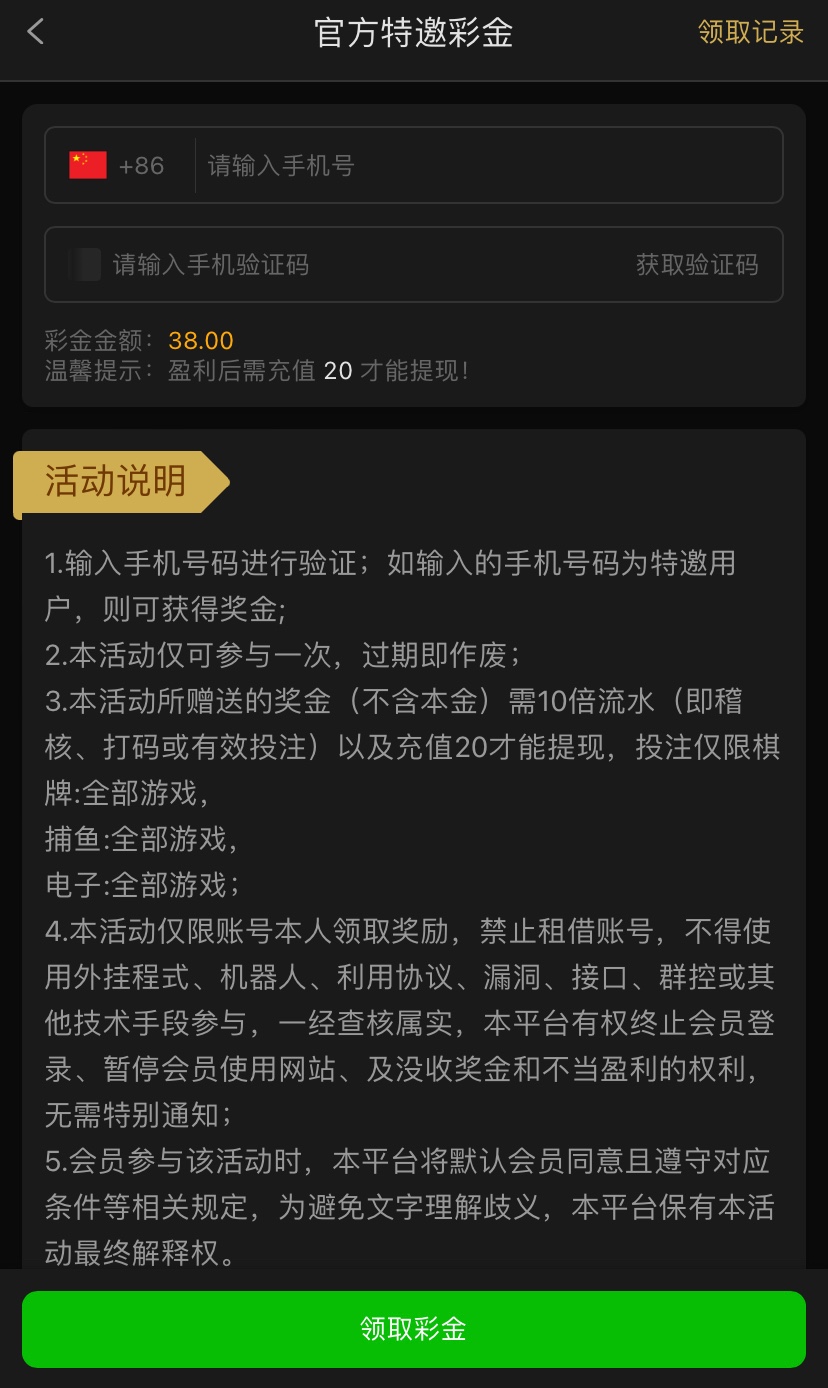Image resolution: width=828 pixels, height=1388 pixels.
Task: Open 领取记录 claim records
Action: [750, 32]
